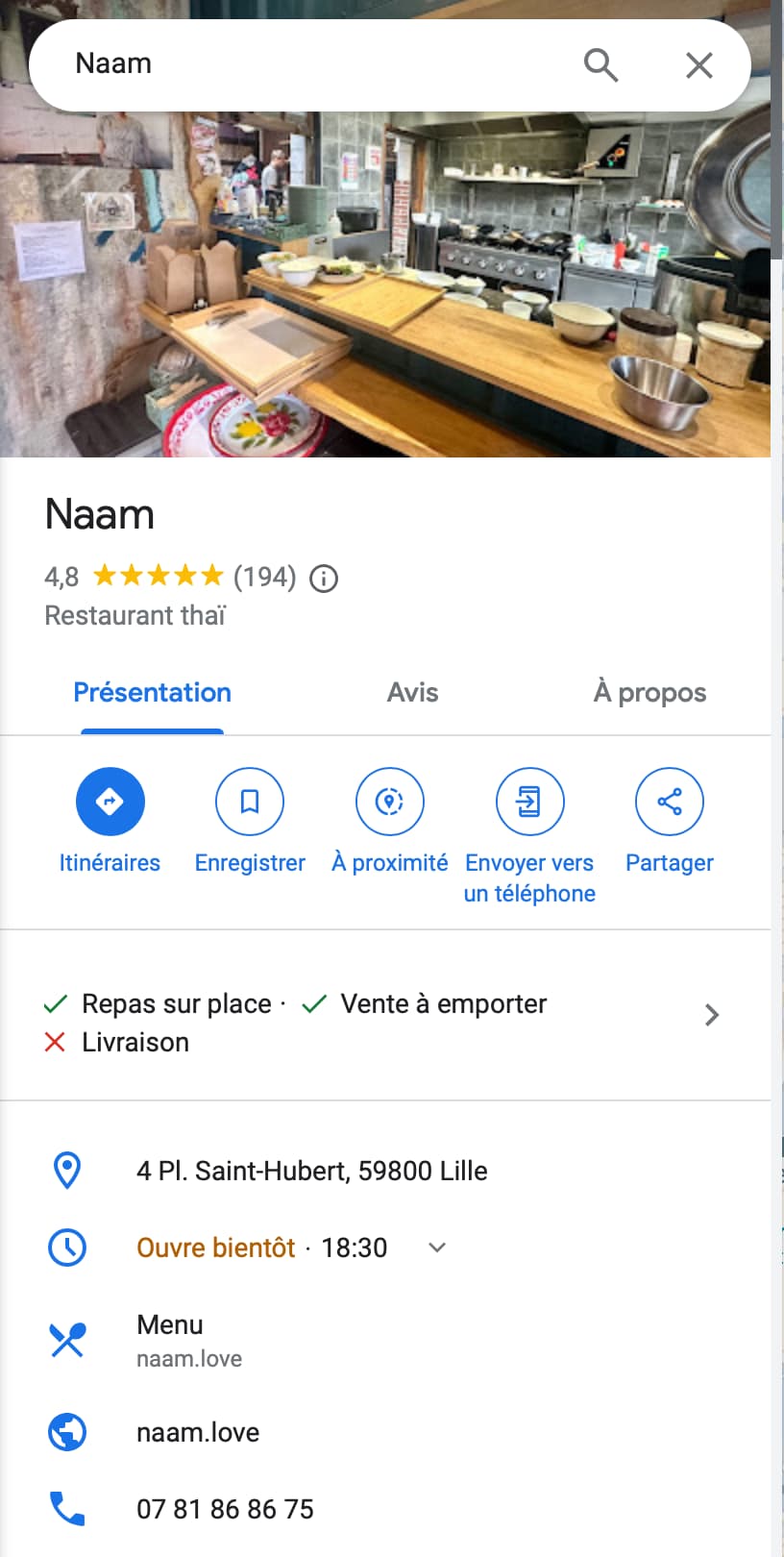Save the place with Enregistrer

click(250, 802)
